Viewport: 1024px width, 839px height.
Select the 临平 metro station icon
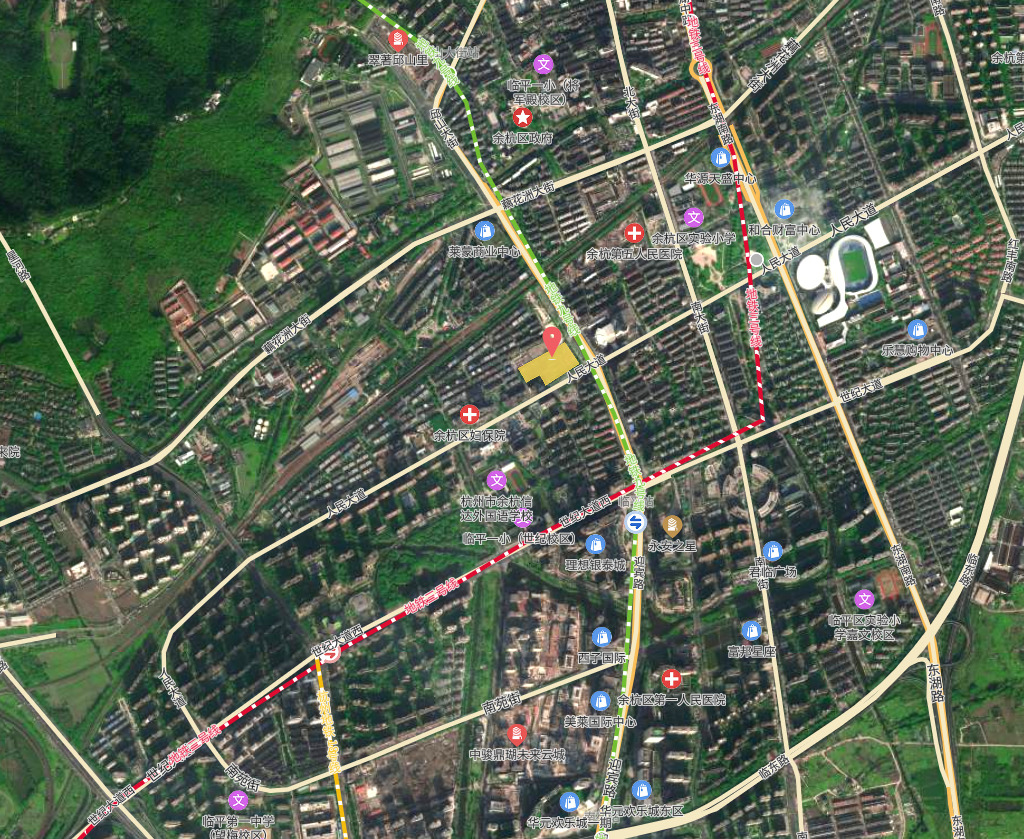pyautogui.click(x=635, y=522)
